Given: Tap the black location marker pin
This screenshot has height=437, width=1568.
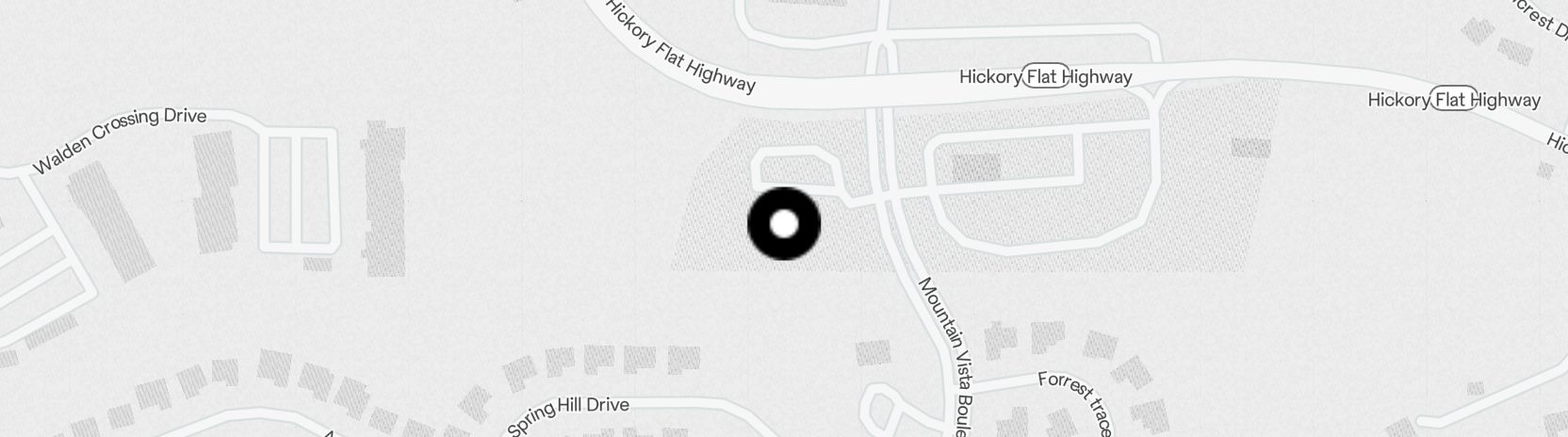Looking at the screenshot, I should point(784,224).
